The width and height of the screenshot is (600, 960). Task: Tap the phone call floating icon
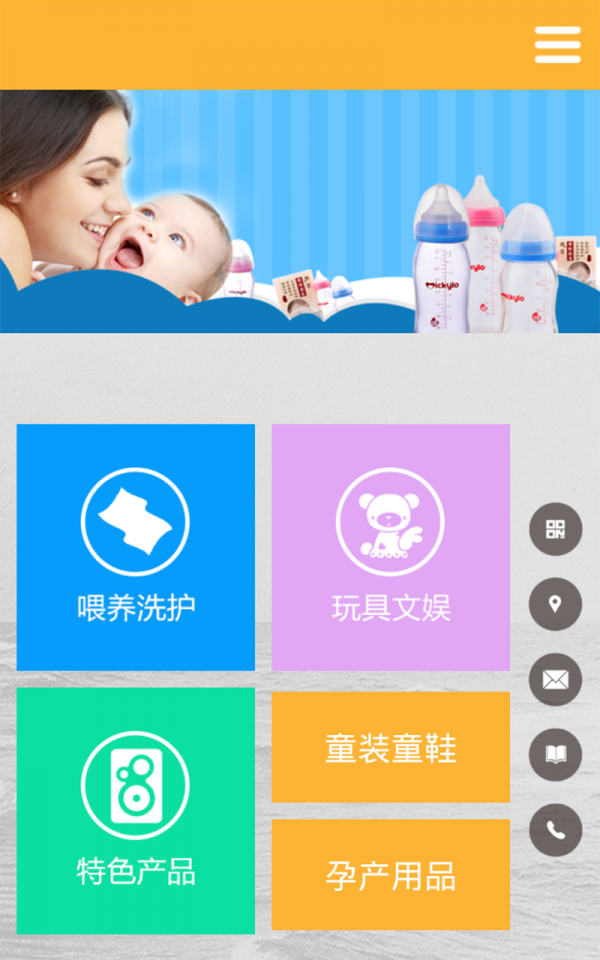pos(555,830)
